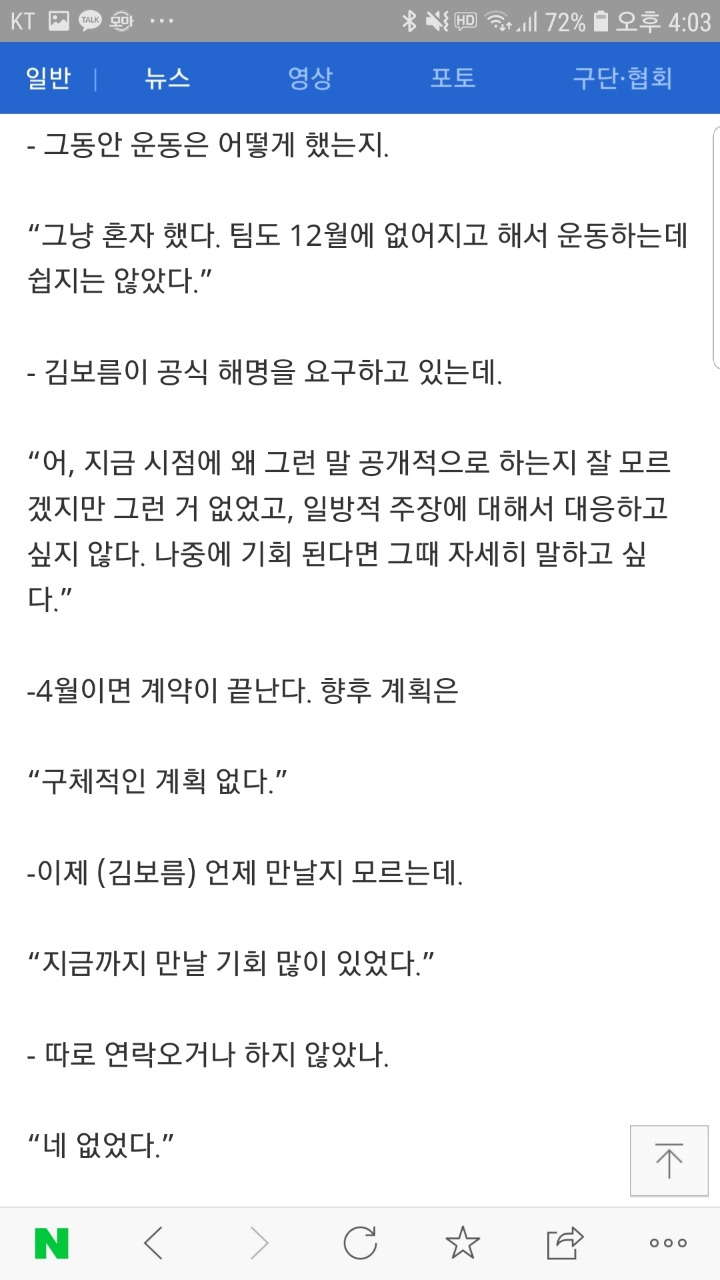Switch to the 영상 tab
Image resolution: width=720 pixels, height=1280 pixels.
point(310,79)
